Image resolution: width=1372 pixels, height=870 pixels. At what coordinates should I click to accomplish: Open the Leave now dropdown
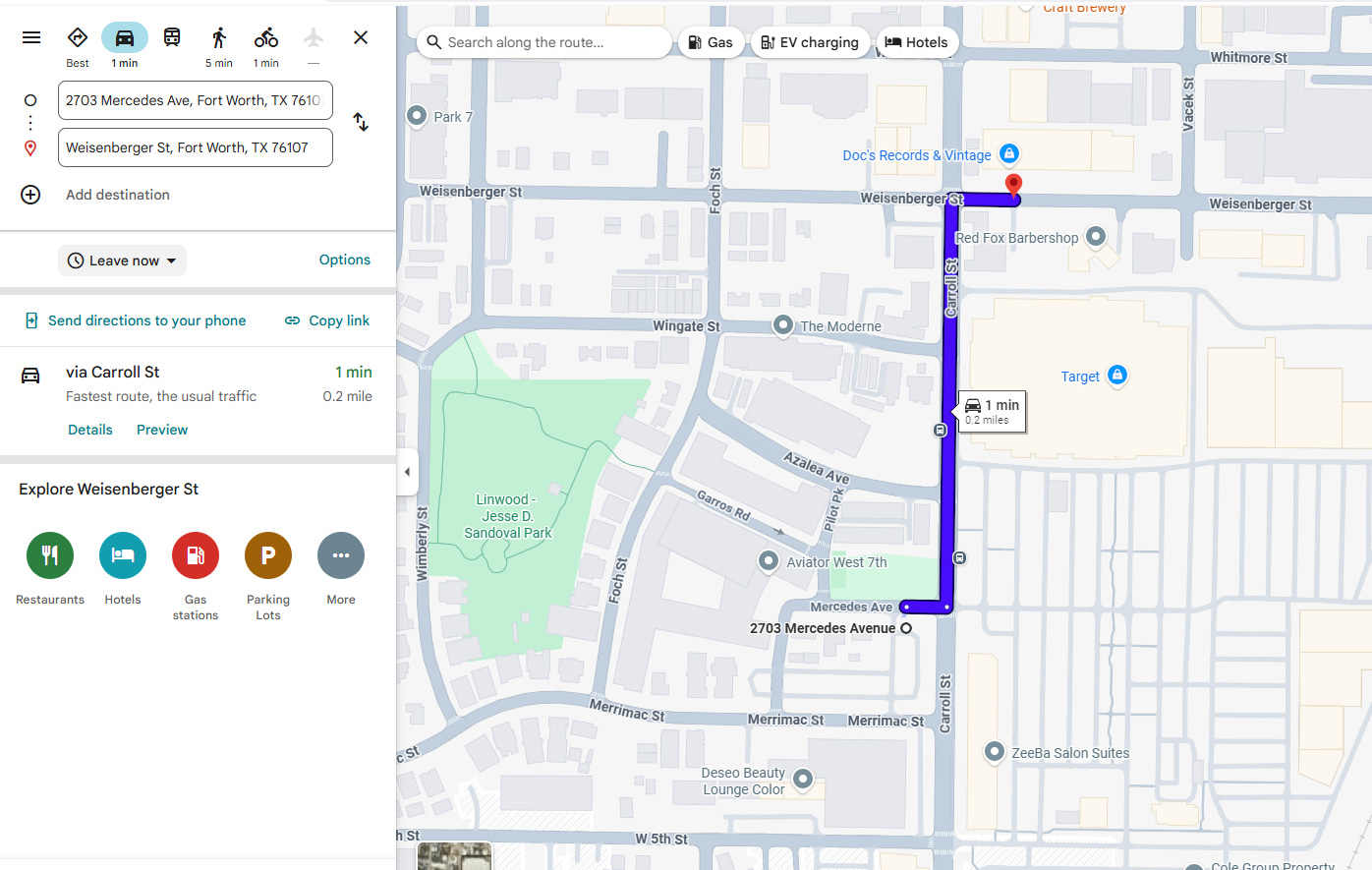pyautogui.click(x=122, y=261)
